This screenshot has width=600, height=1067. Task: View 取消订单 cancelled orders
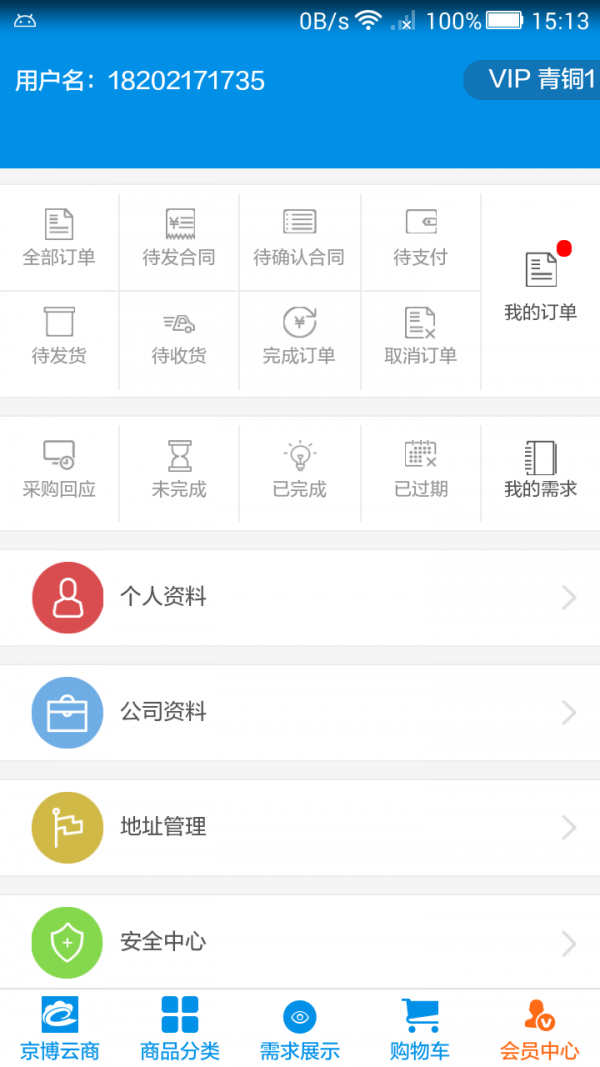pos(420,337)
